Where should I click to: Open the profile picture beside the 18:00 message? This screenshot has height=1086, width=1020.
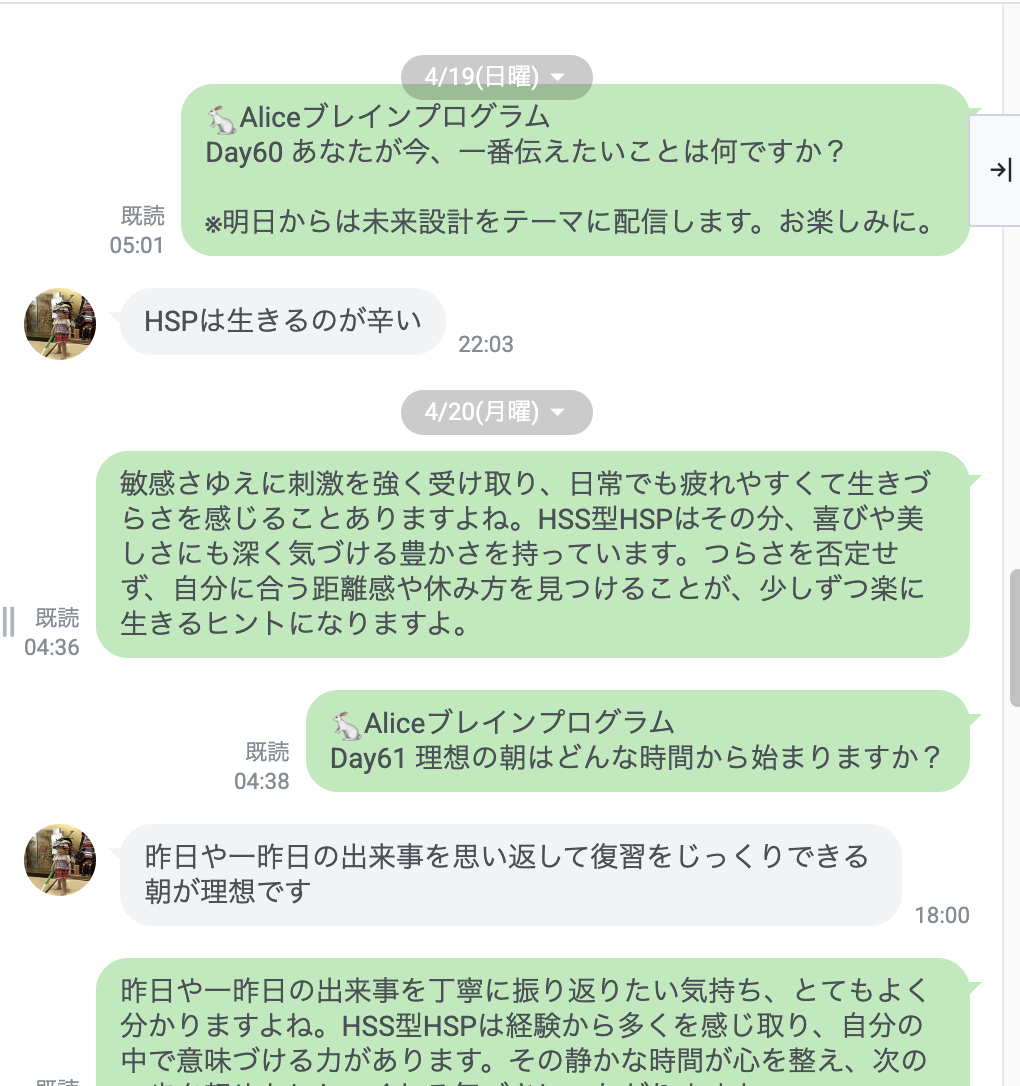point(60,860)
